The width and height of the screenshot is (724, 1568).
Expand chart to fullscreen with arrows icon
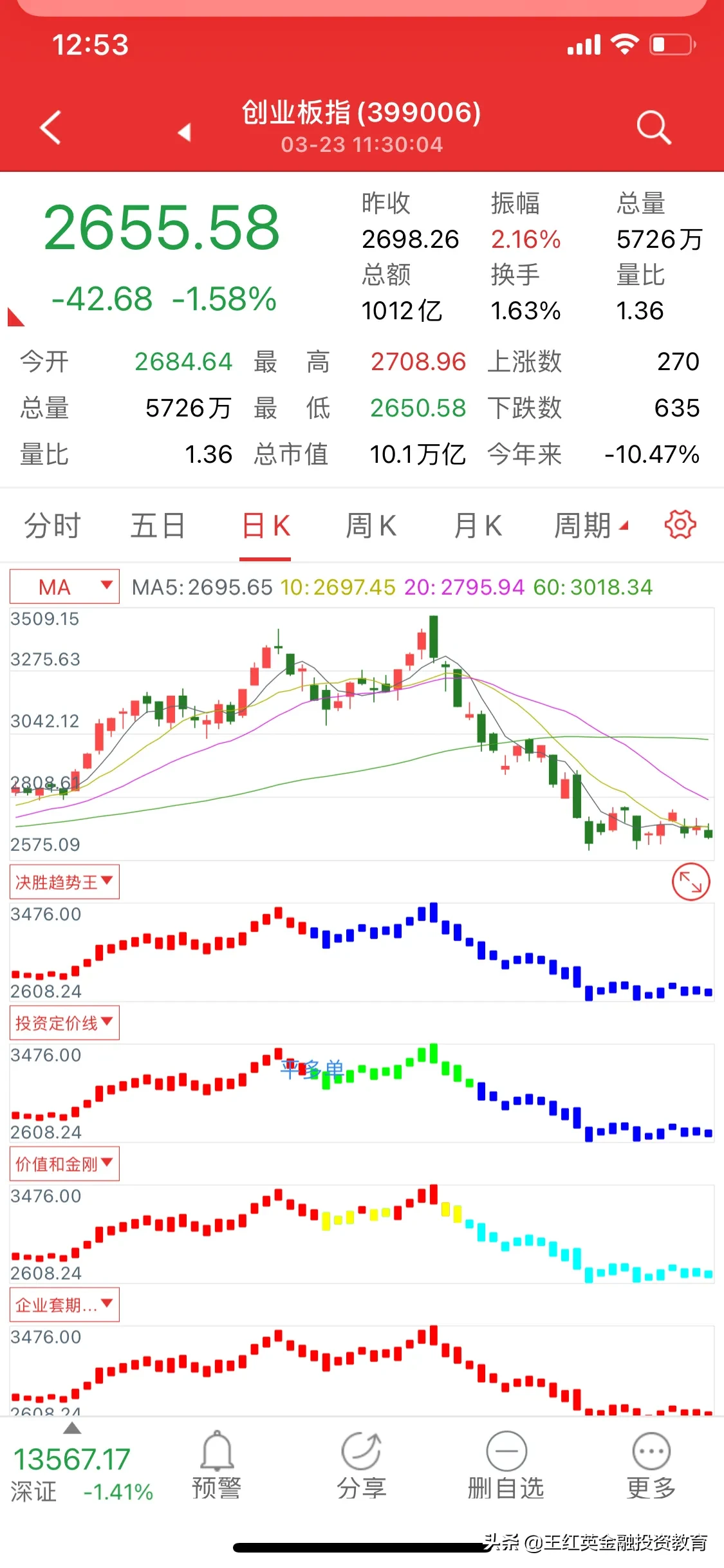(691, 882)
